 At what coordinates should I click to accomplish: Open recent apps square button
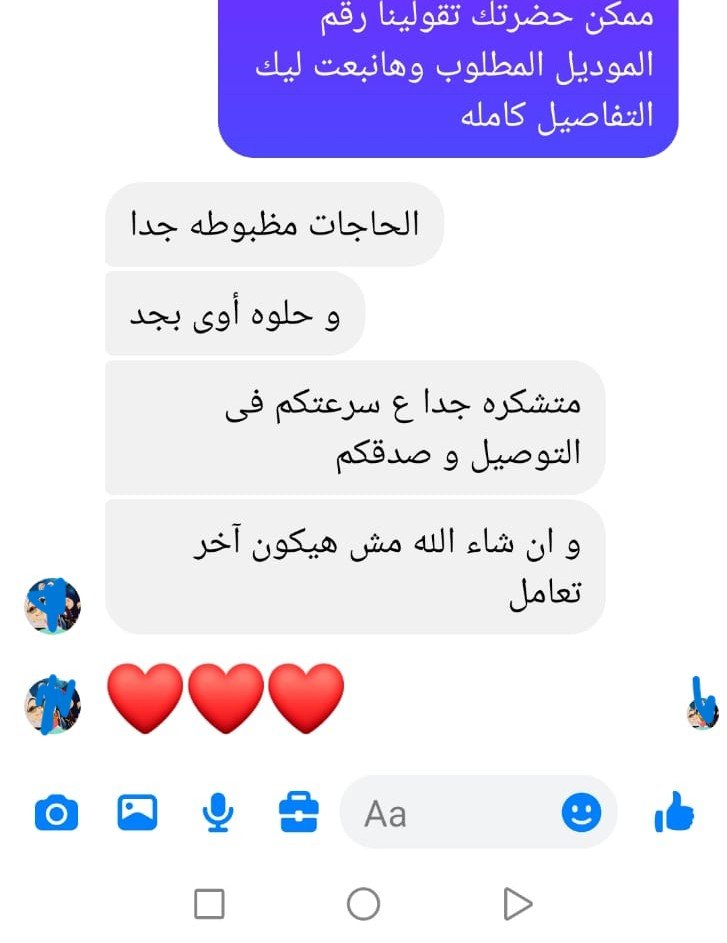pos(209,904)
